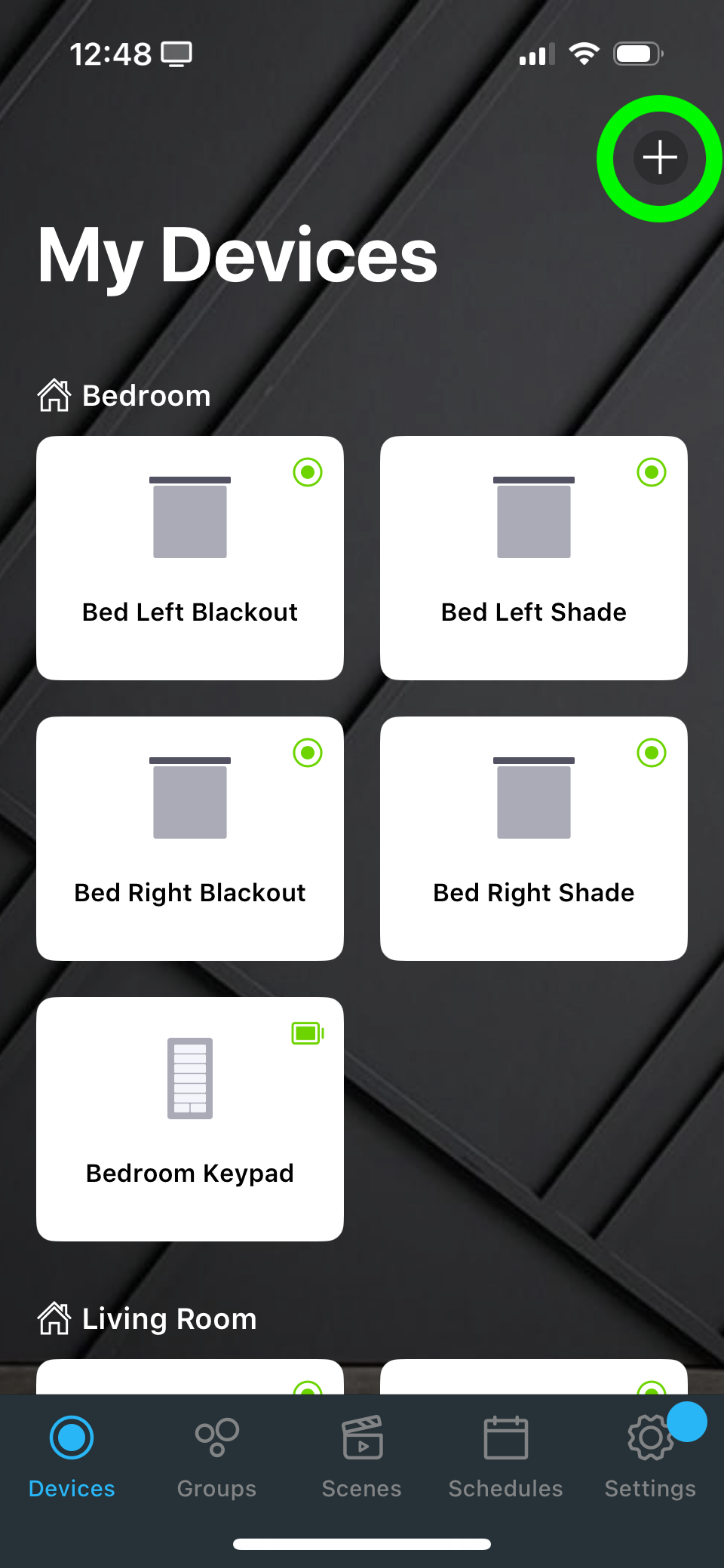Open the Bedroom Keypad device

tap(190, 1118)
